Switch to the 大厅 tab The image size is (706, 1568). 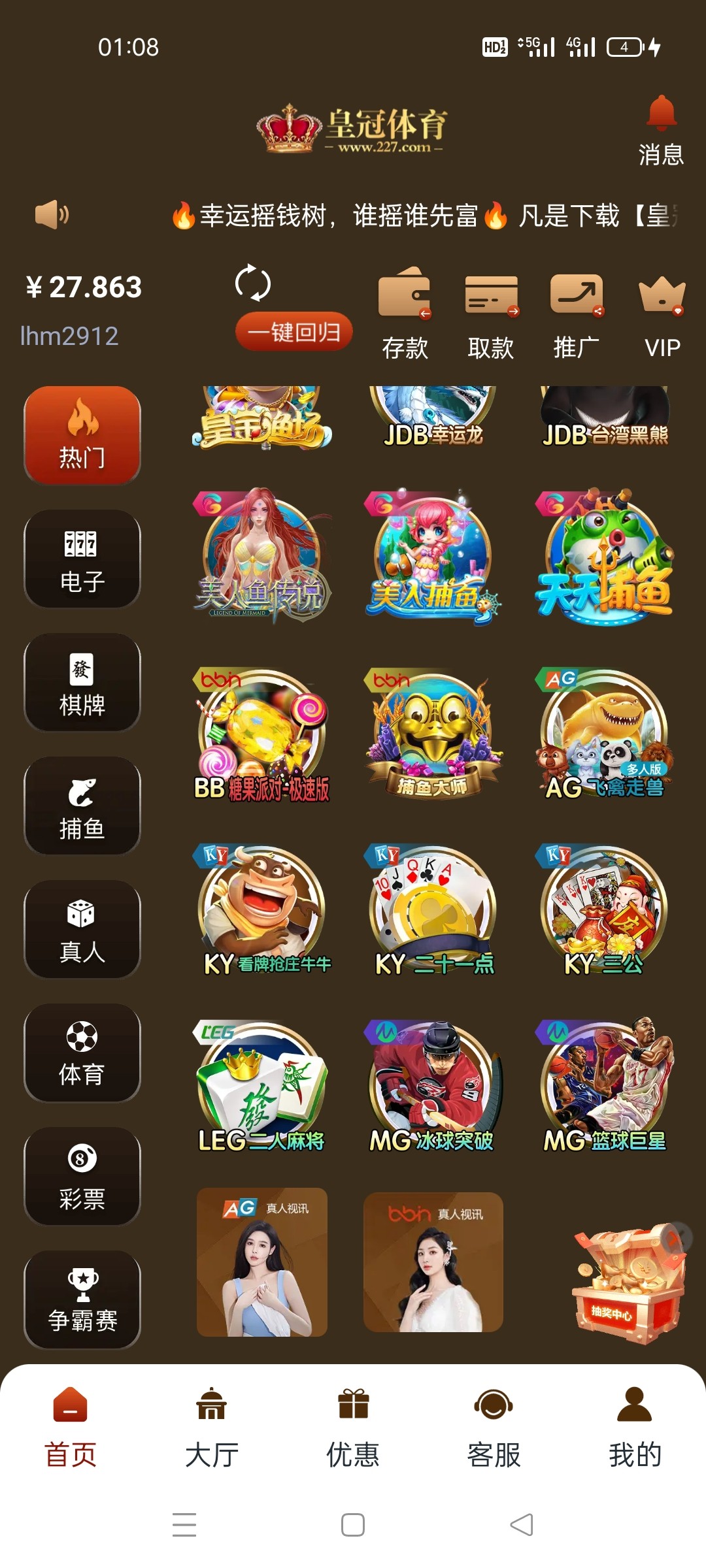coord(212,1427)
